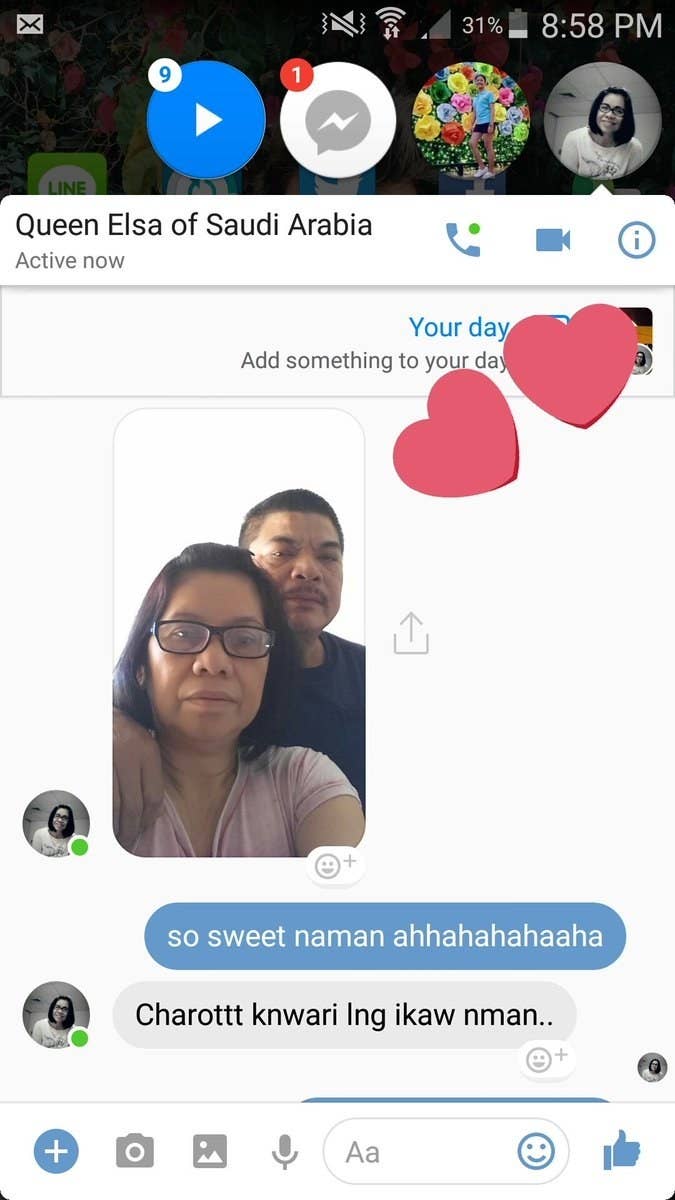The width and height of the screenshot is (675, 1200).
Task: Open the camera to take a photo
Action: point(134,1152)
